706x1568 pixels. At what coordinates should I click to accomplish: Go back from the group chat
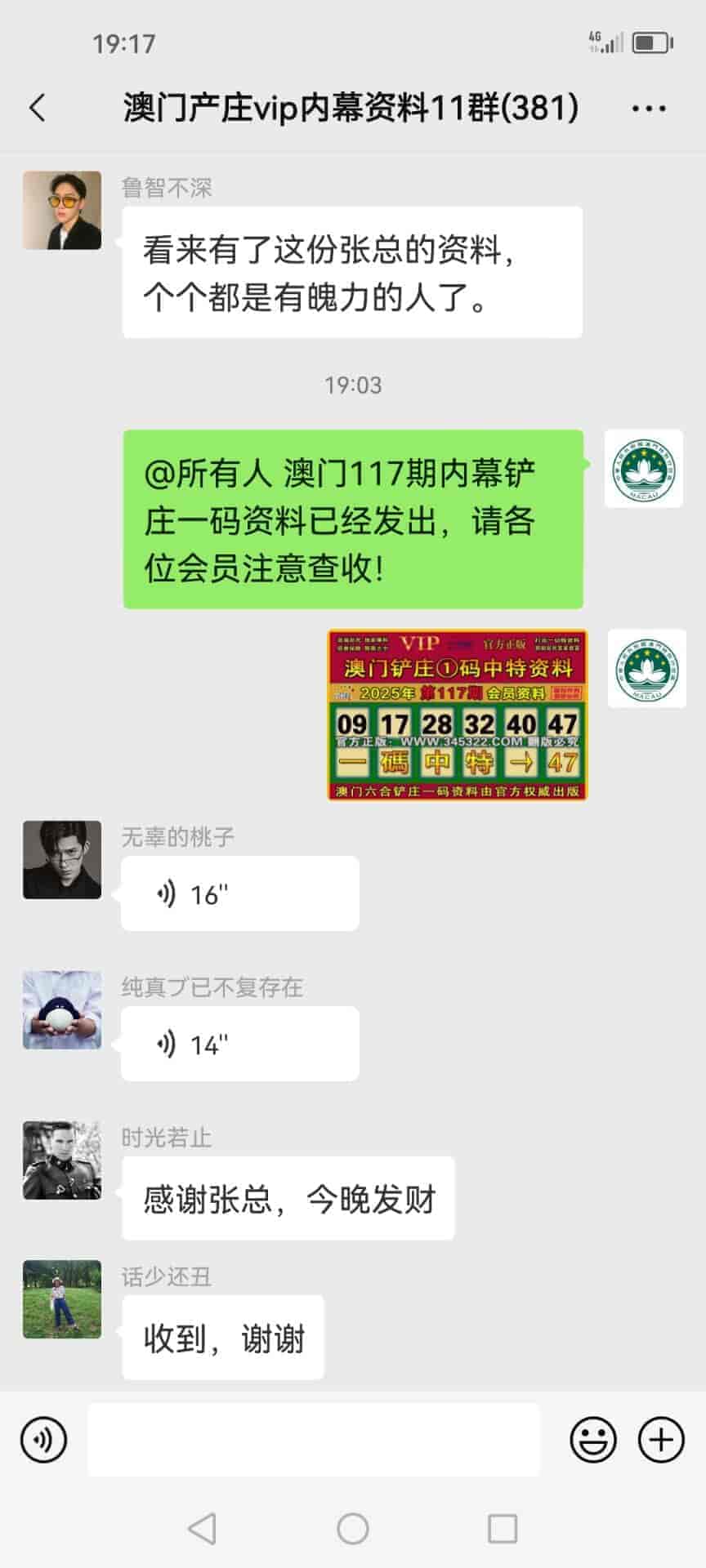[38, 108]
